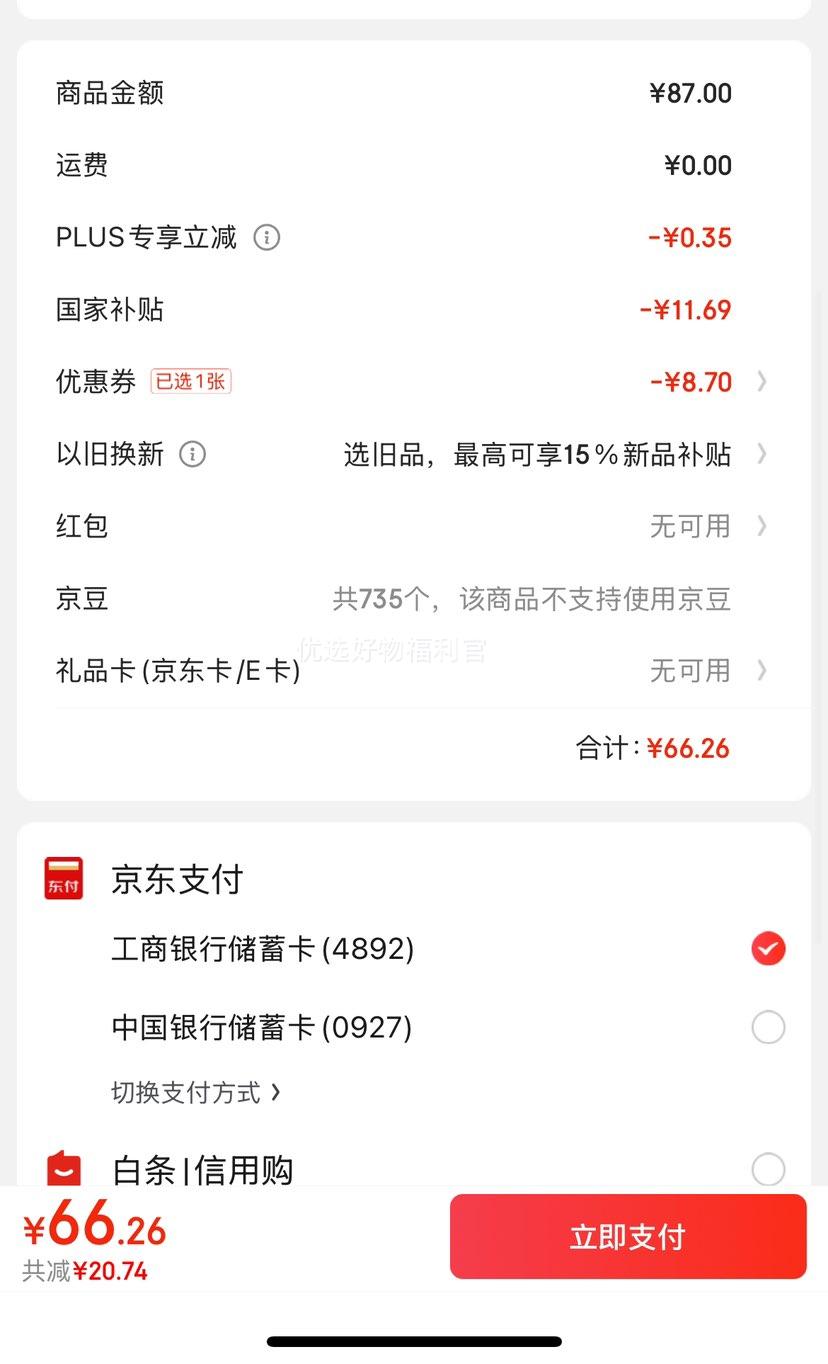Tap 切换支付方式 link

[x=196, y=1092]
